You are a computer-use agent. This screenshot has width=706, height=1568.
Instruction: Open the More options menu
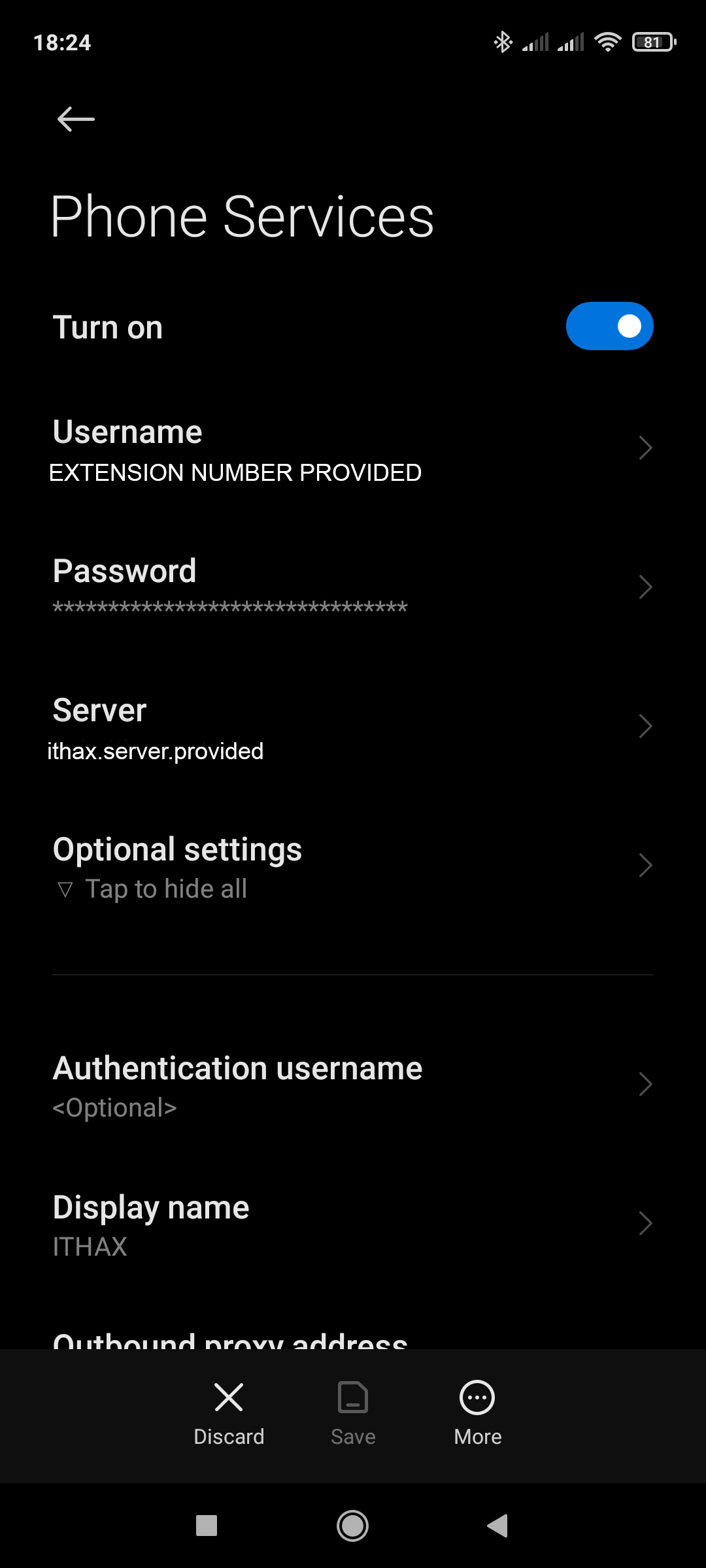pyautogui.click(x=478, y=1414)
